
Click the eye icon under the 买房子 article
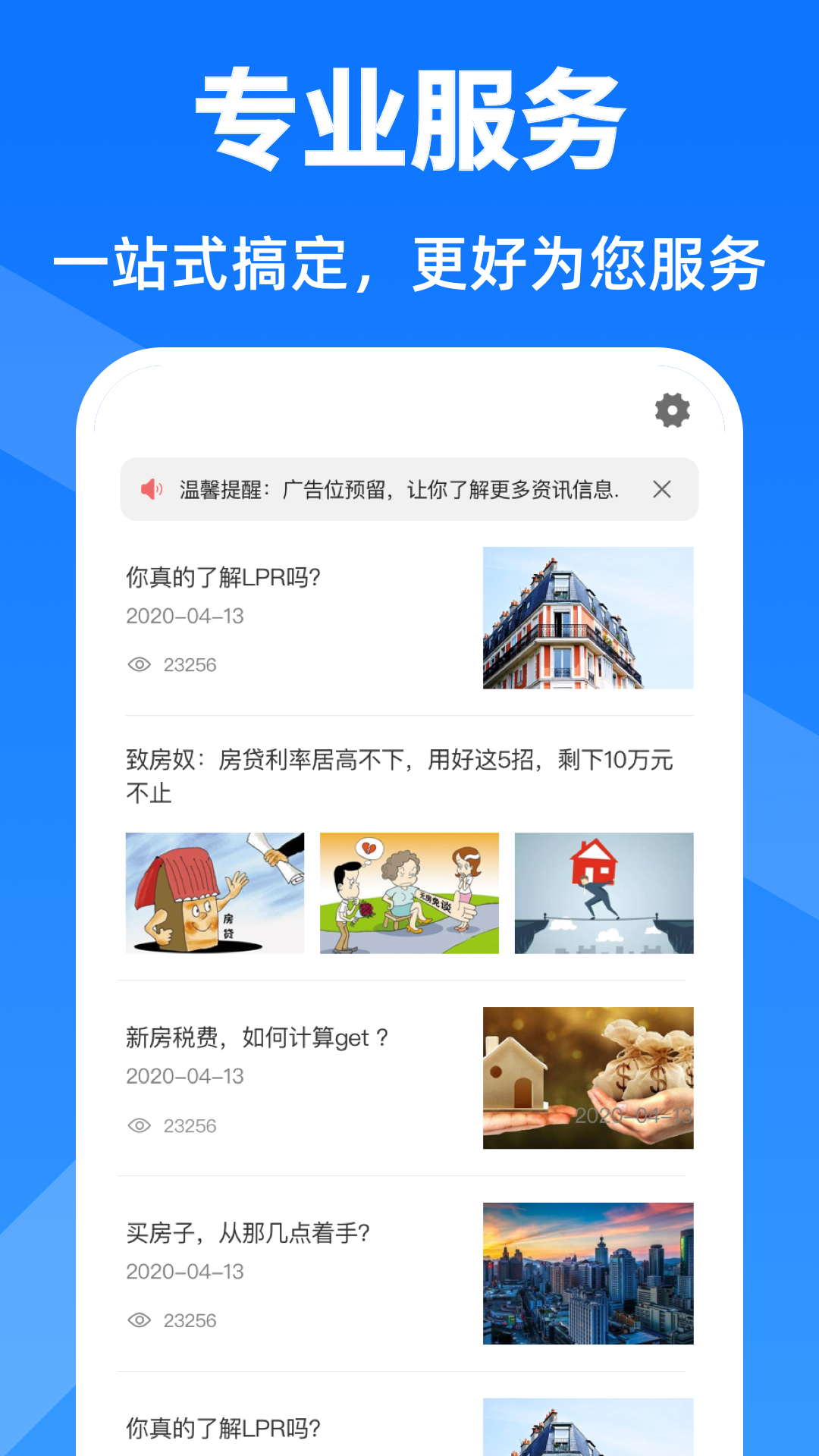pyautogui.click(x=138, y=1320)
